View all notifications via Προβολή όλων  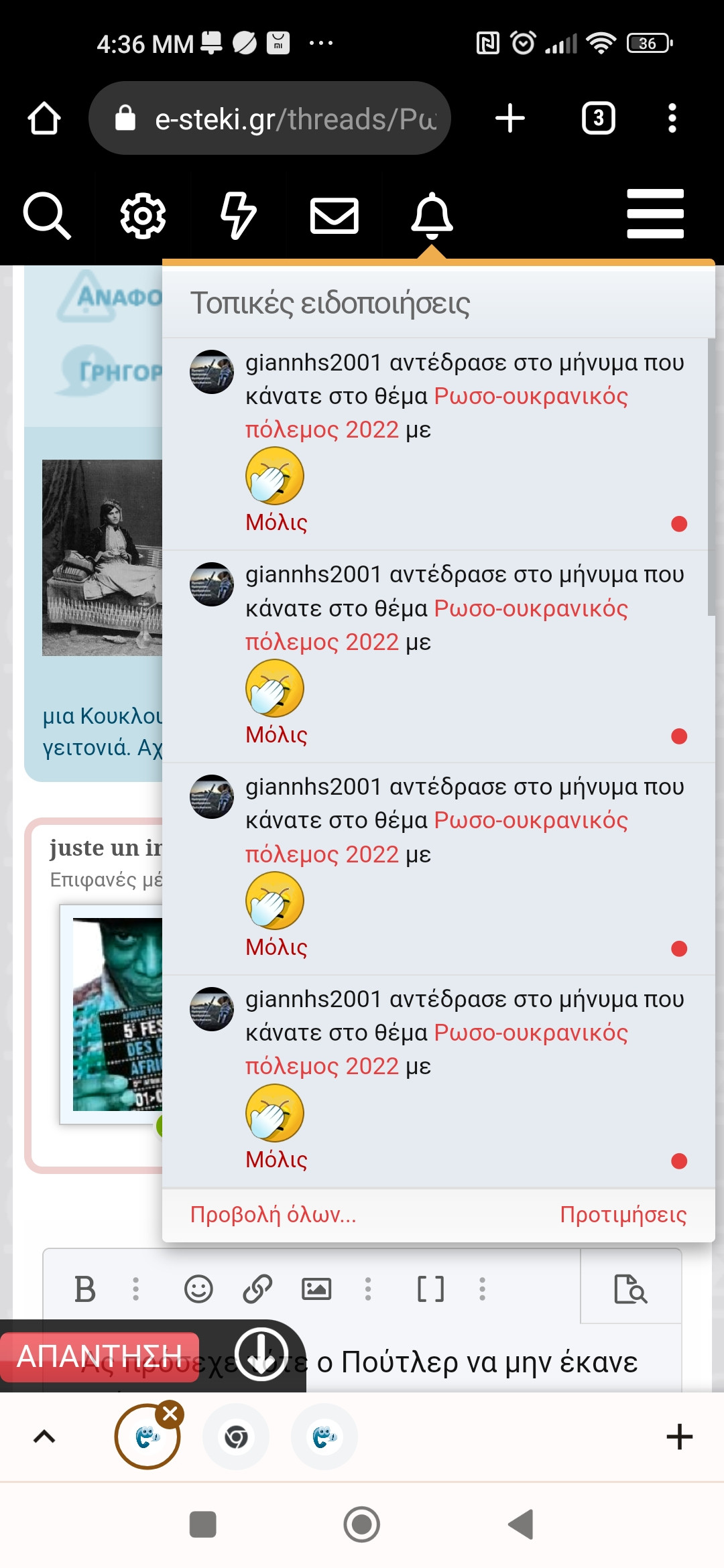click(x=273, y=1214)
